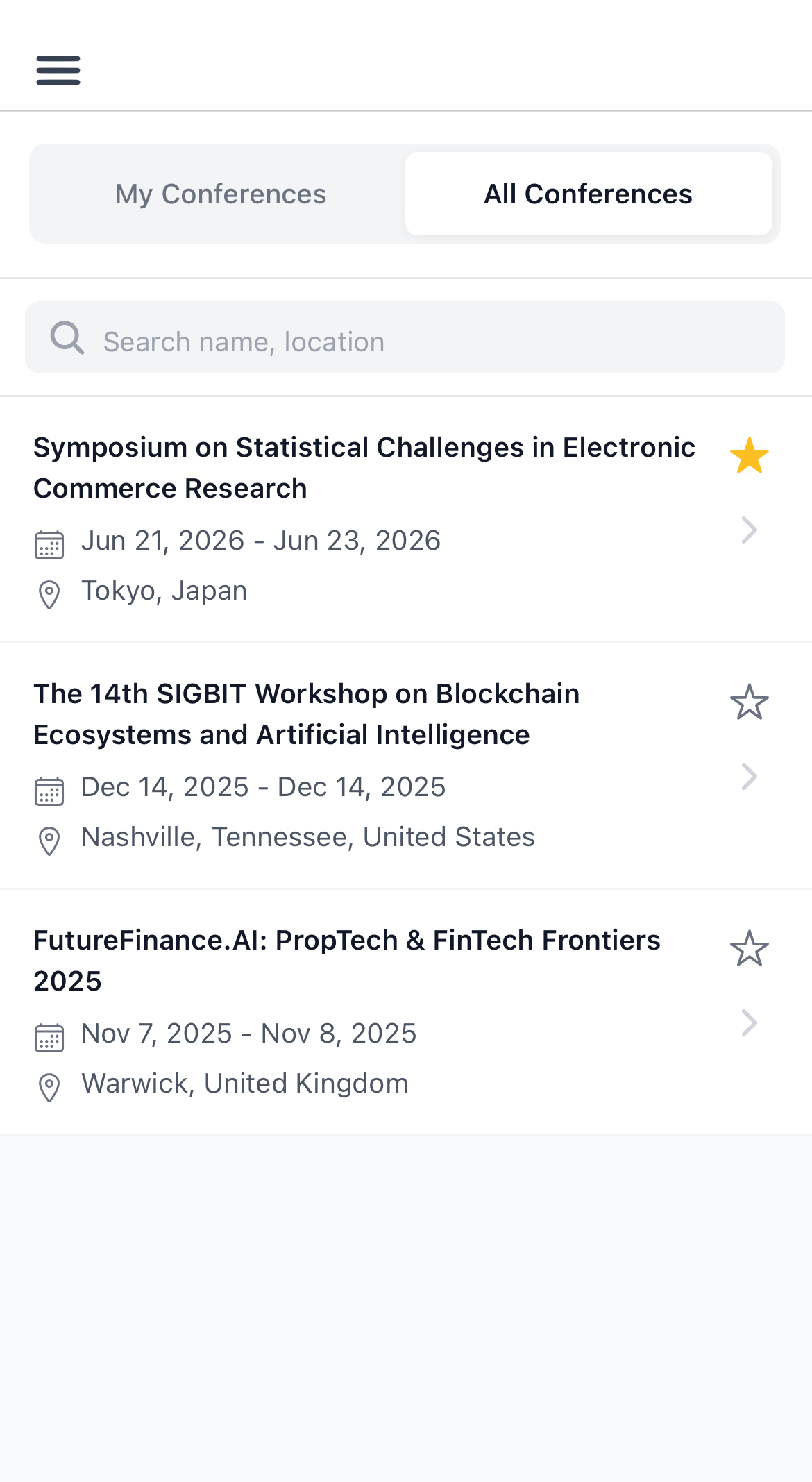The image size is (812, 1482).
Task: Favorite the SIGBIT Workshop on Blockchain
Action: point(750,703)
